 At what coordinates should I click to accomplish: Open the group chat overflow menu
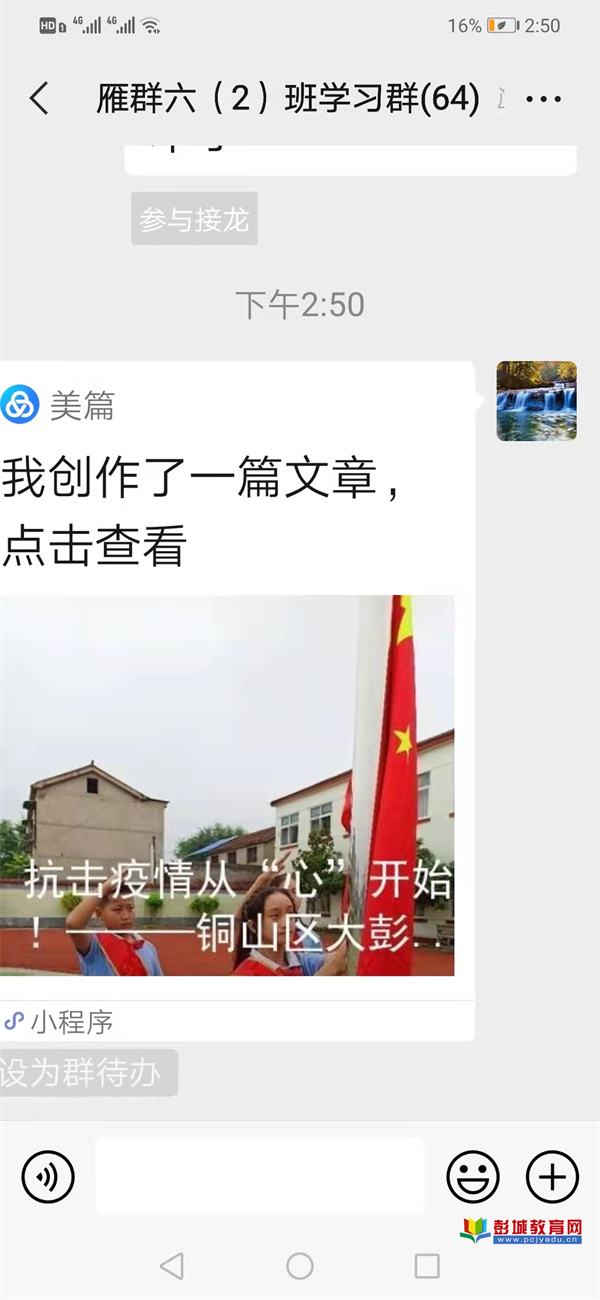(543, 99)
